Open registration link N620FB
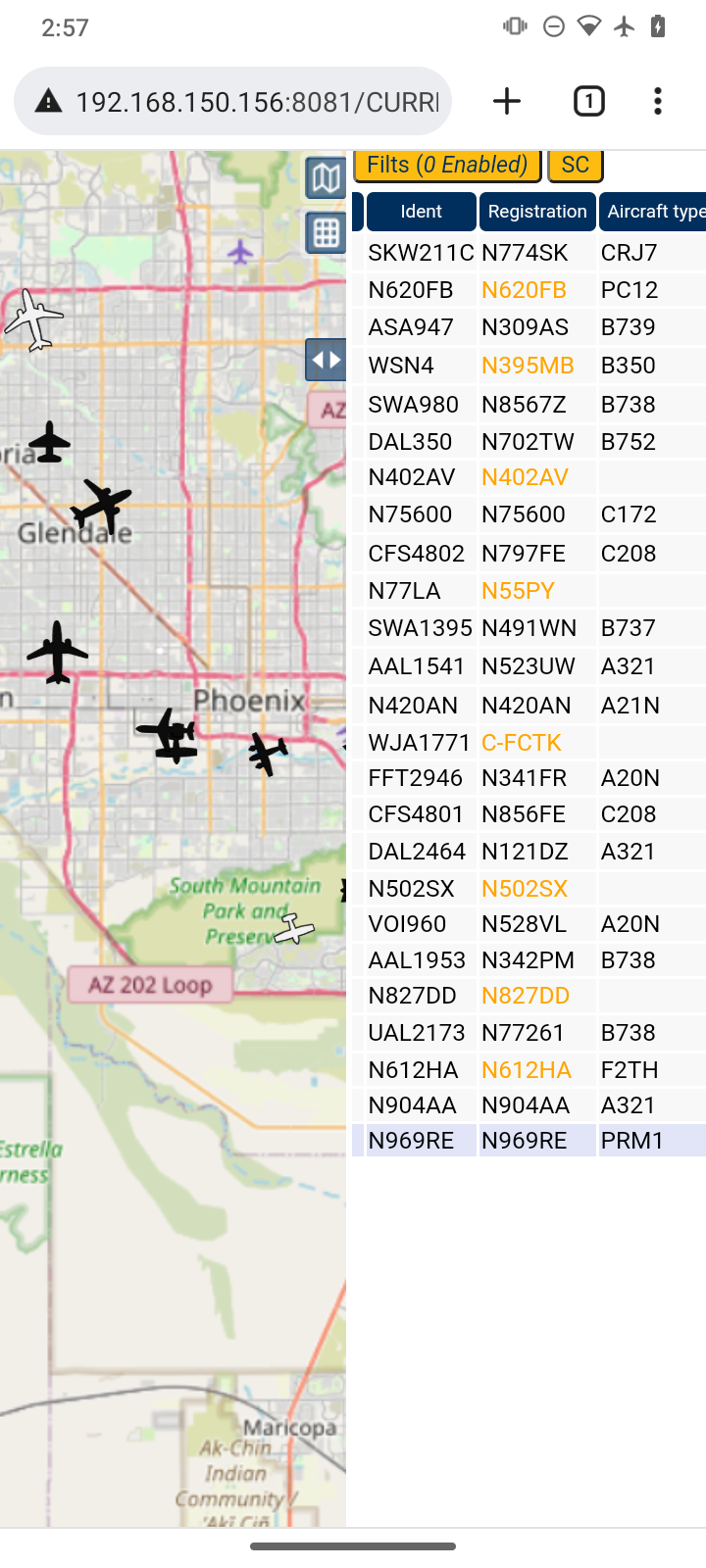This screenshot has height=1568, width=706. 524,290
